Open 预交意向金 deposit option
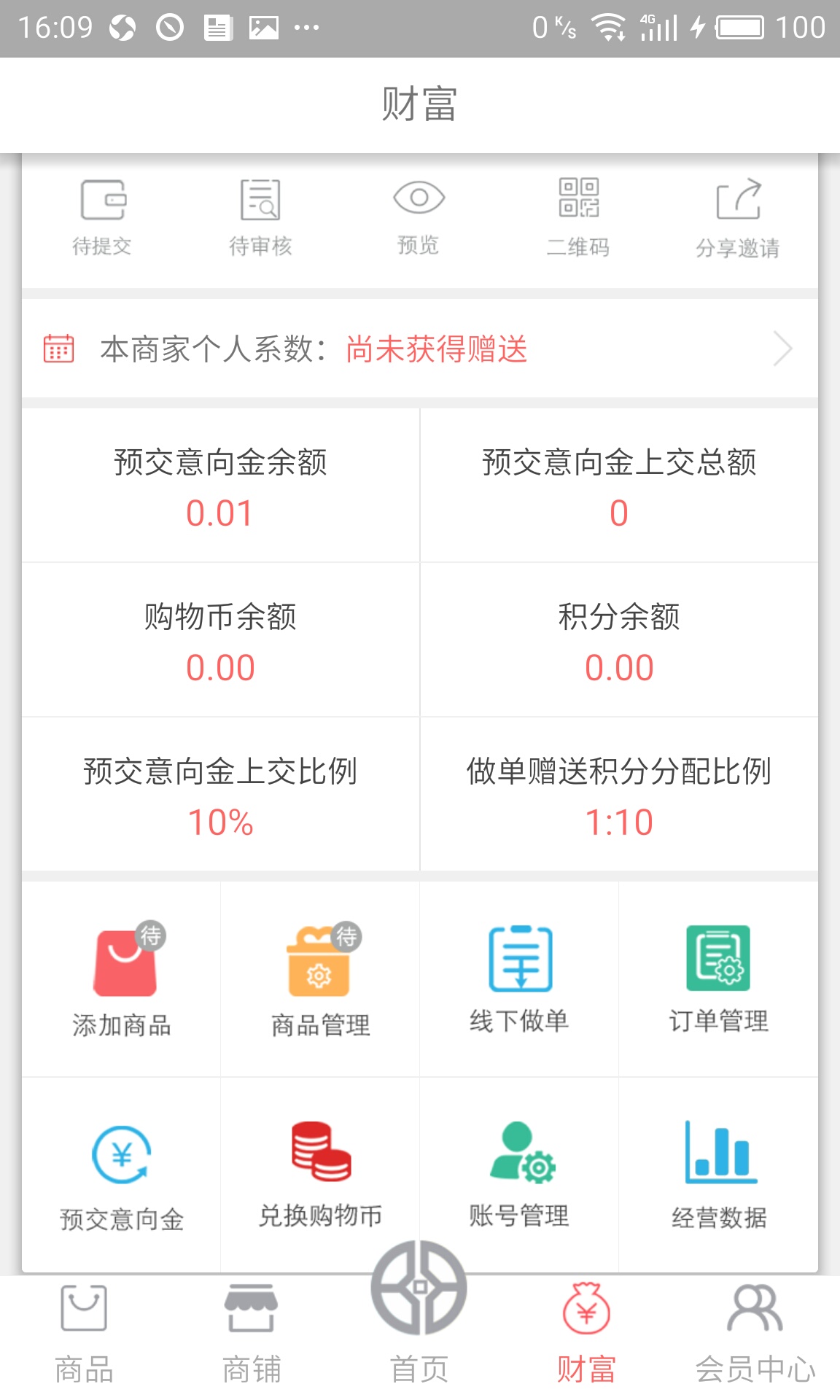 122,1175
